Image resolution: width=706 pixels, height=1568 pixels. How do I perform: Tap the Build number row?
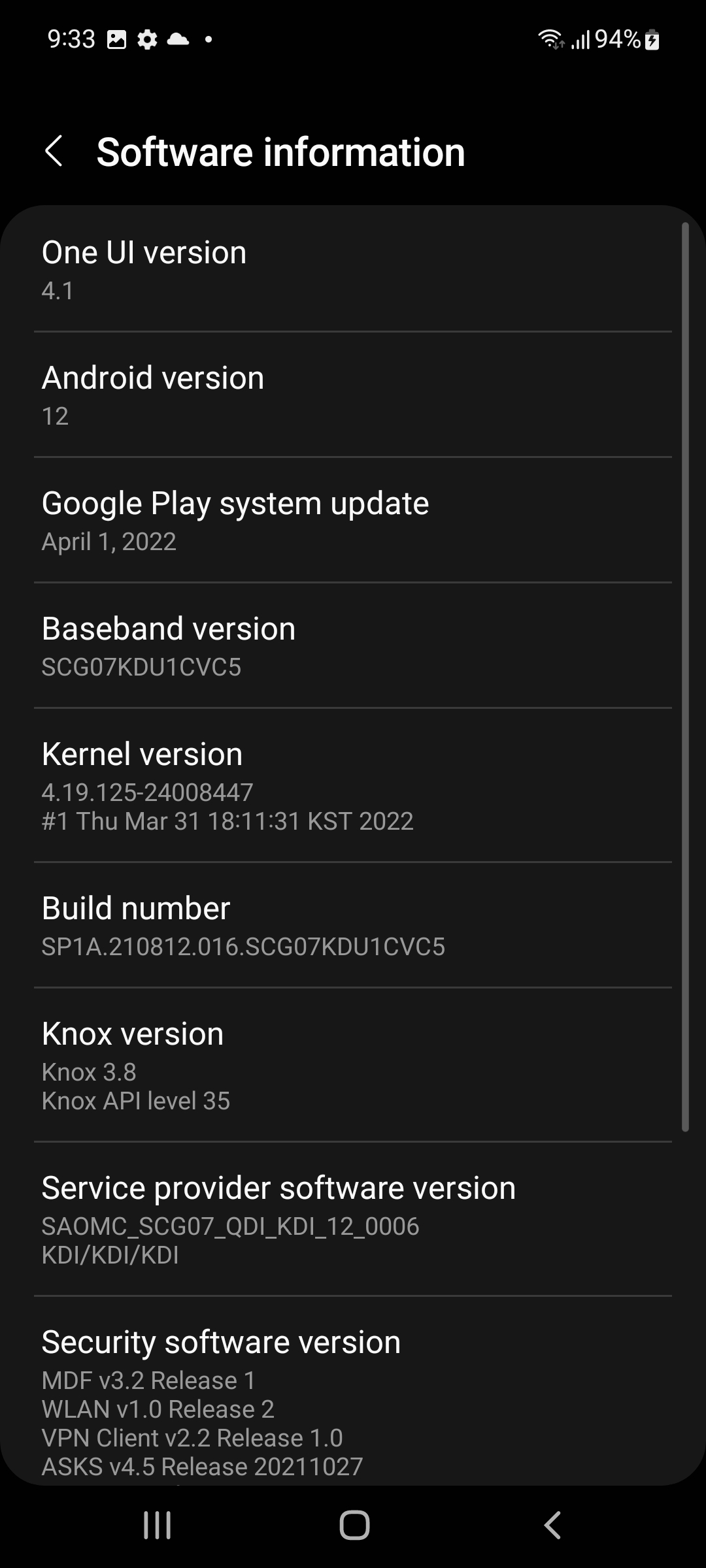353,925
